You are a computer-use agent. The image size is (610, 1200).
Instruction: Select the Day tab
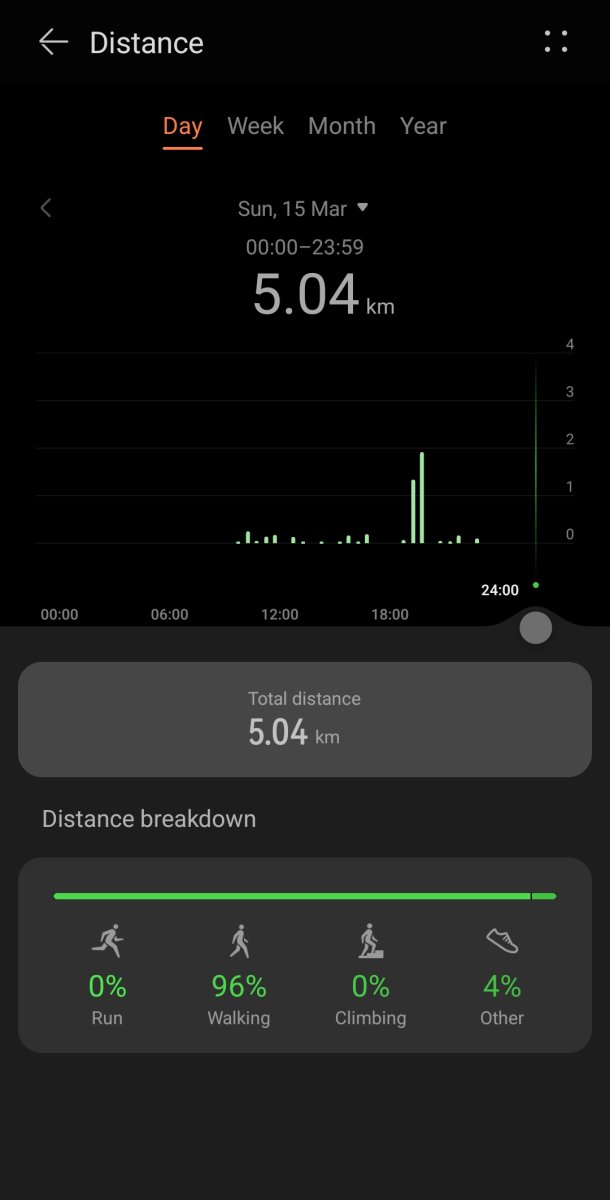tap(183, 126)
